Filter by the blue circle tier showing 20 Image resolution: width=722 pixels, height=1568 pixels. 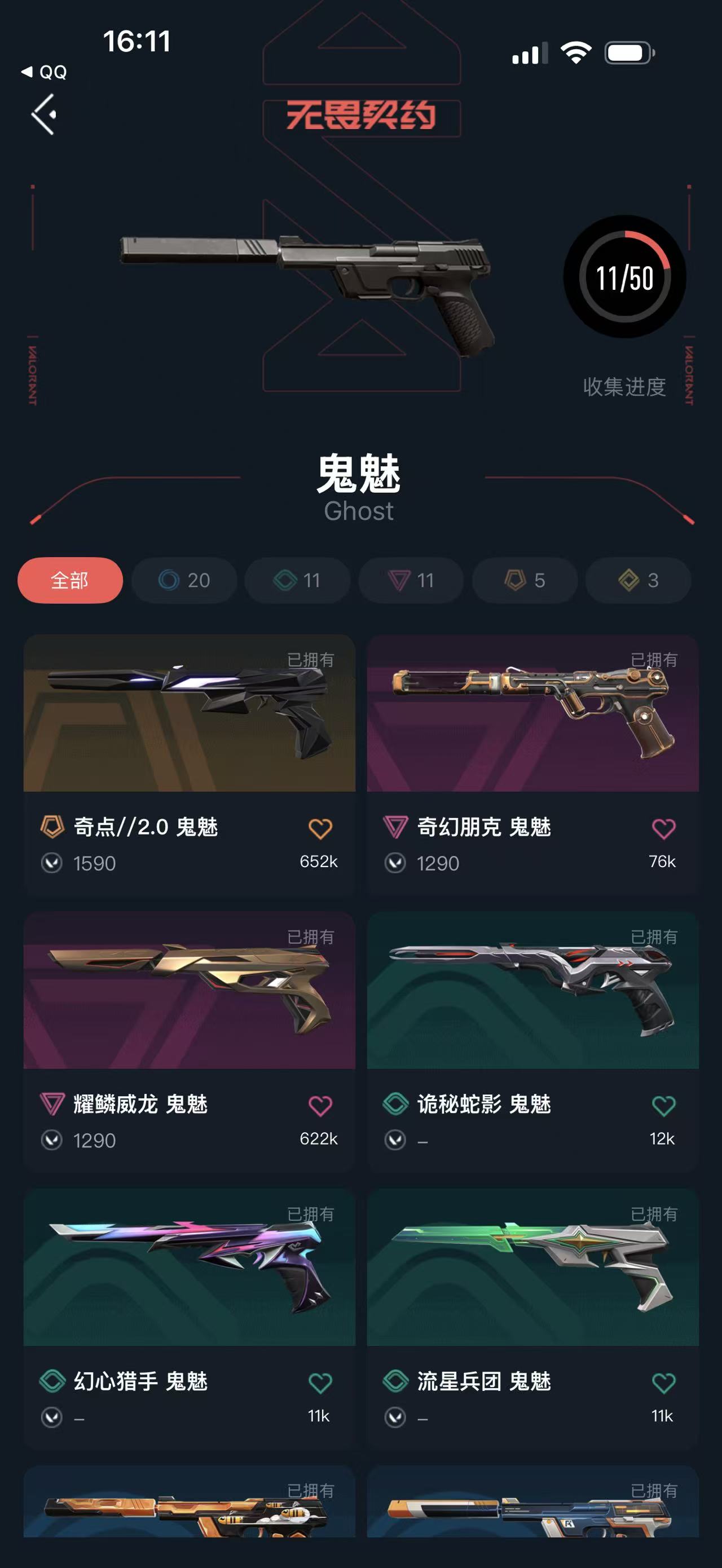(x=184, y=580)
